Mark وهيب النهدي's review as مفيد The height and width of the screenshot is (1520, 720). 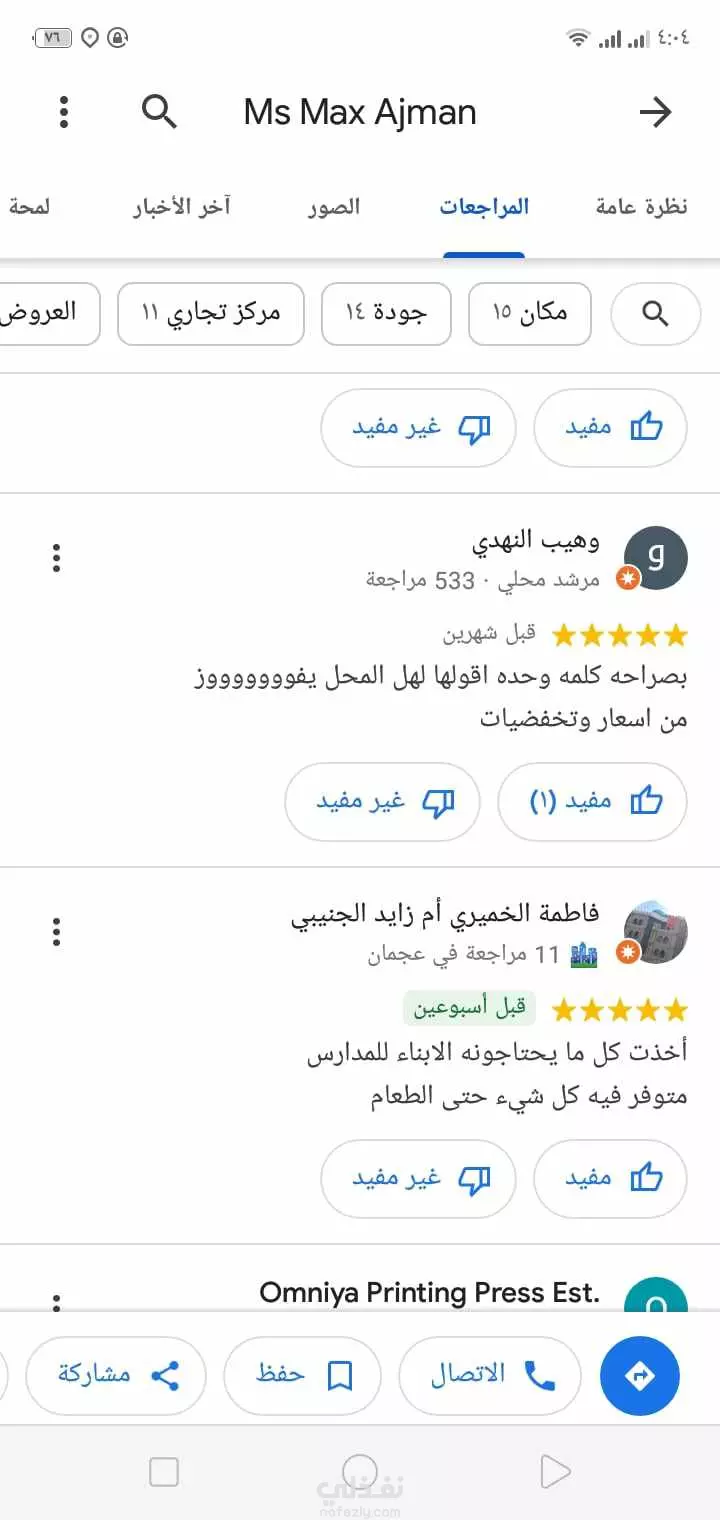pyautogui.click(x=593, y=802)
